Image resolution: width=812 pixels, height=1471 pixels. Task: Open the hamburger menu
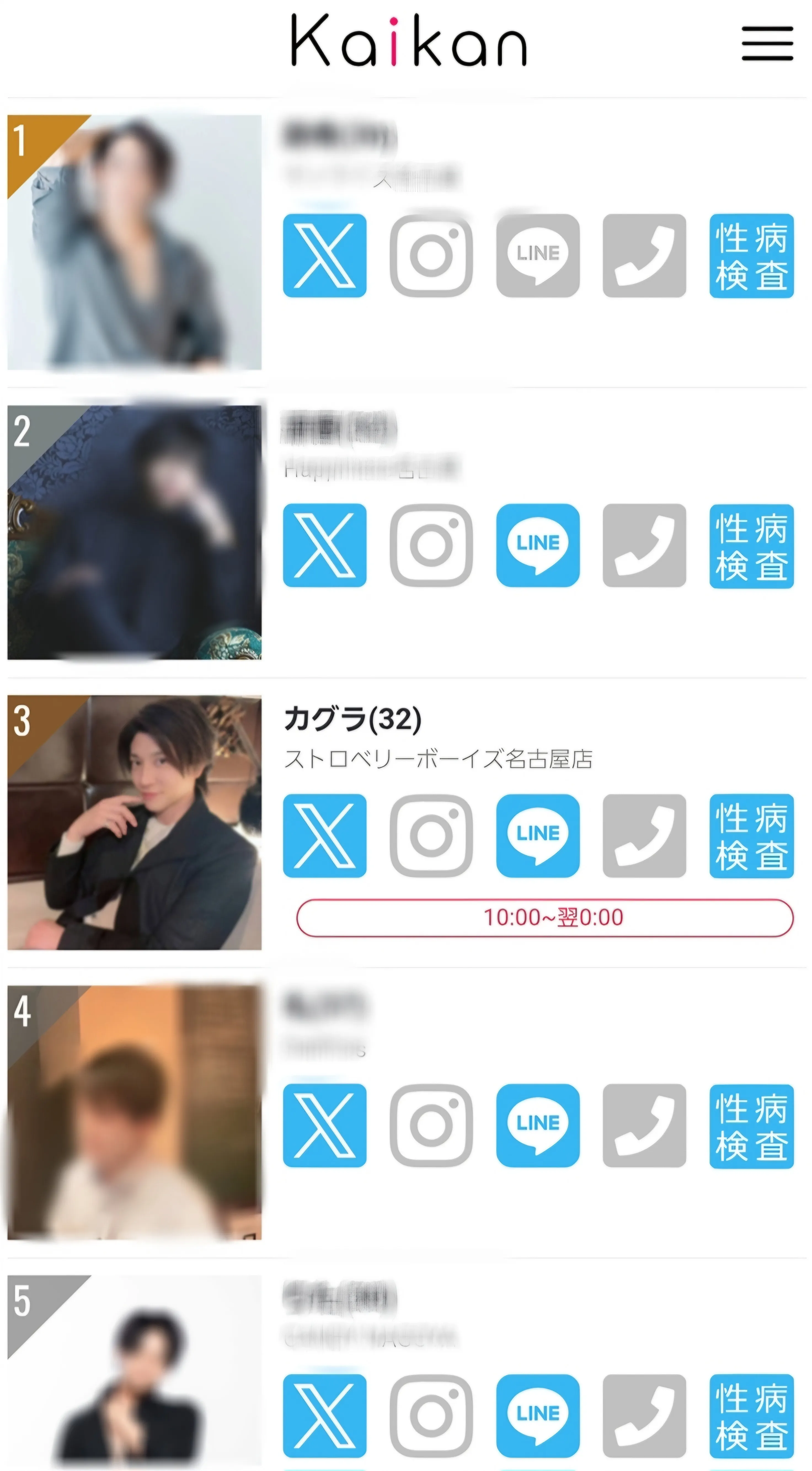767,43
